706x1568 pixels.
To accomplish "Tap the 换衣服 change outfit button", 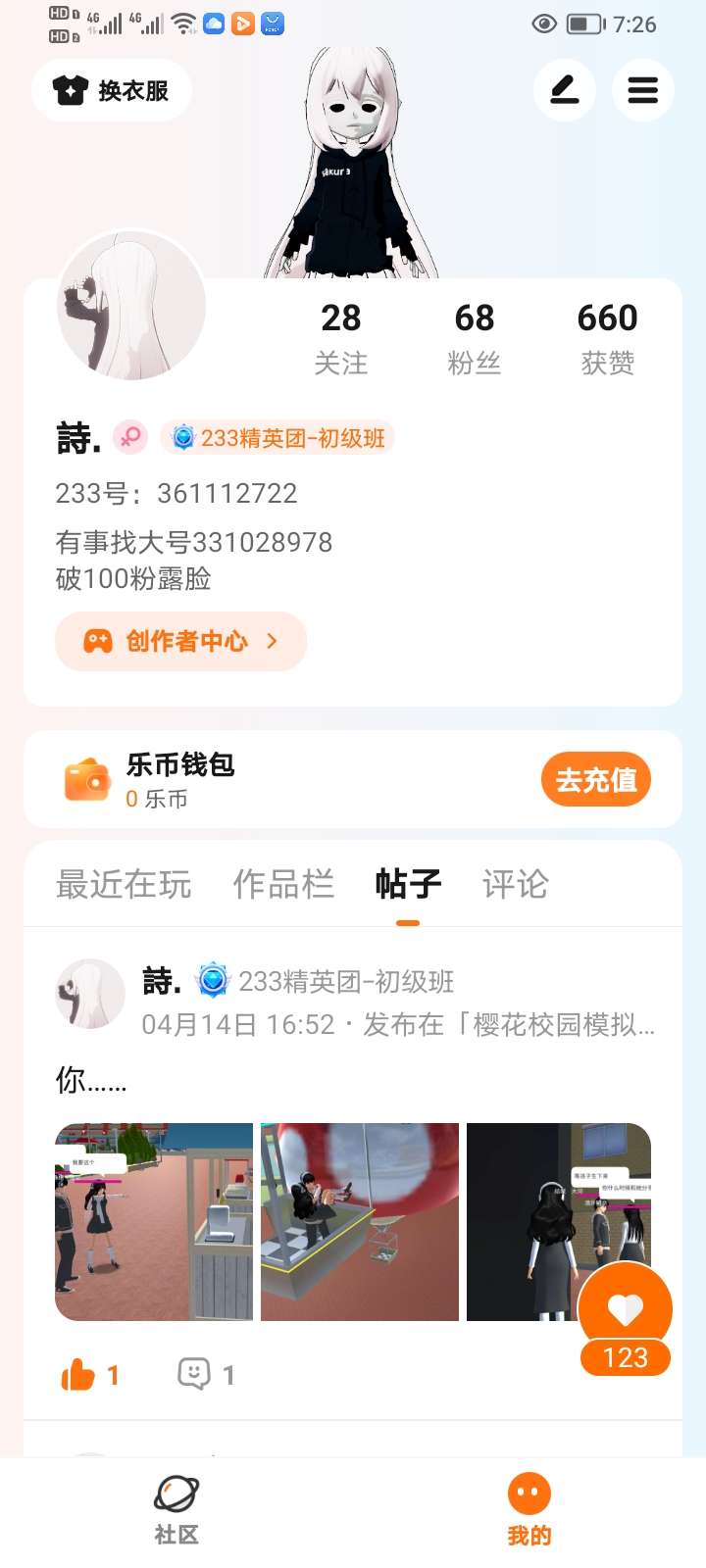I will tap(111, 90).
